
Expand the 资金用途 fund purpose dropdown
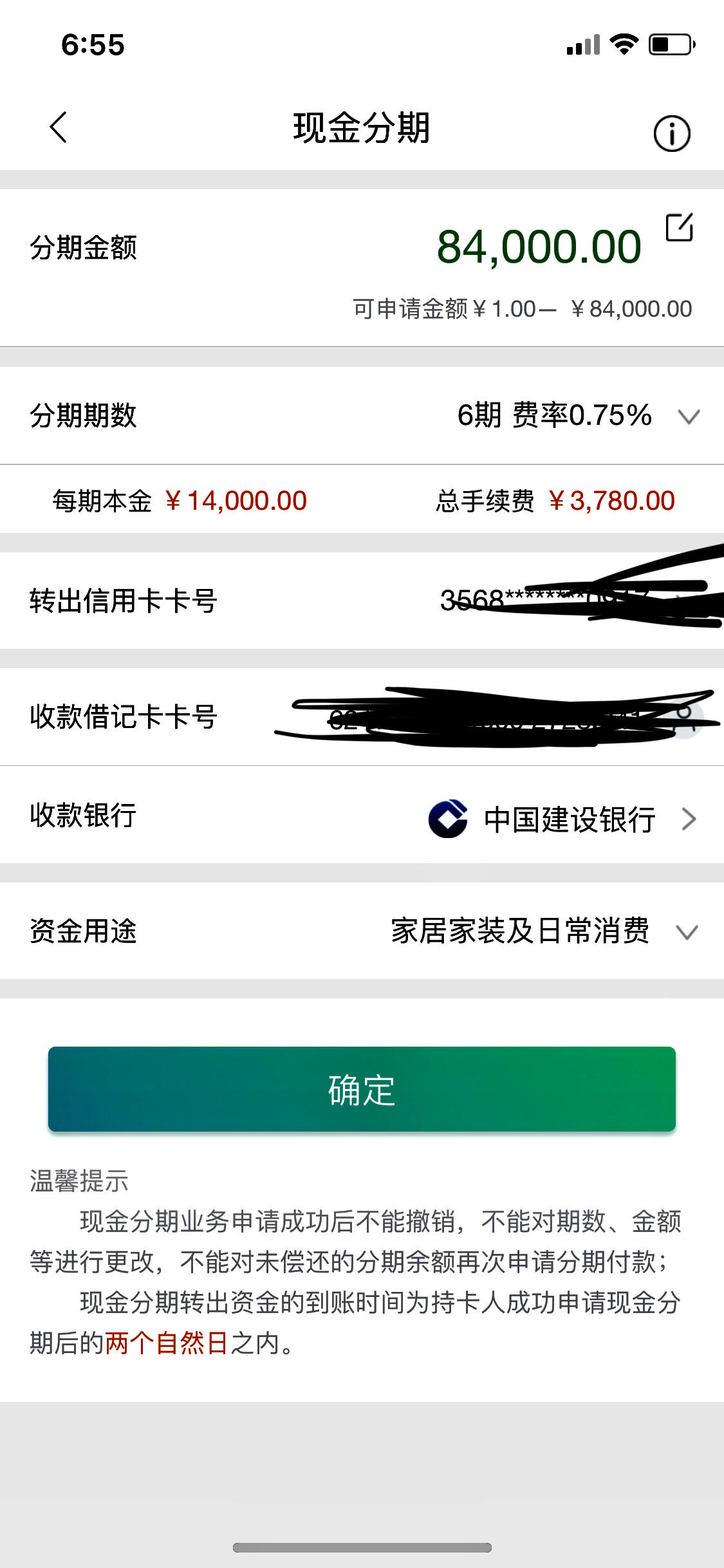tap(688, 933)
